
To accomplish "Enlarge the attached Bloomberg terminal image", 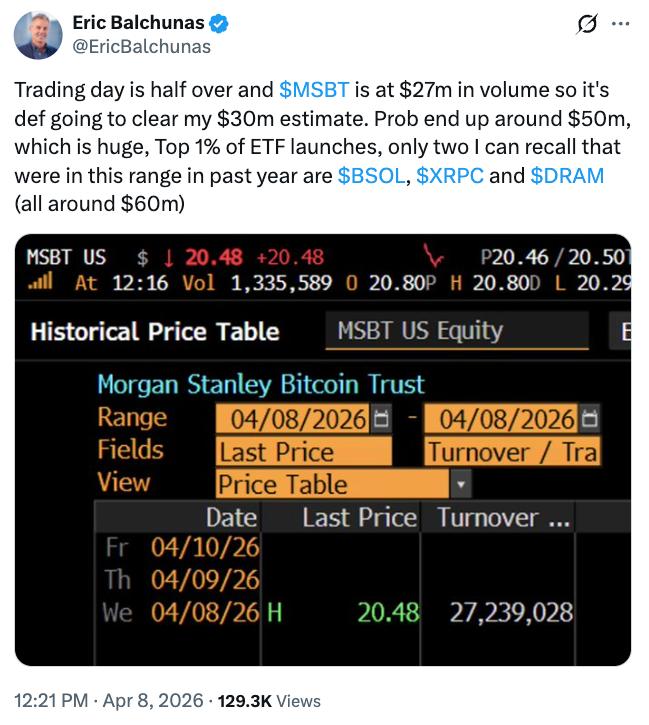I will click(x=323, y=449).
